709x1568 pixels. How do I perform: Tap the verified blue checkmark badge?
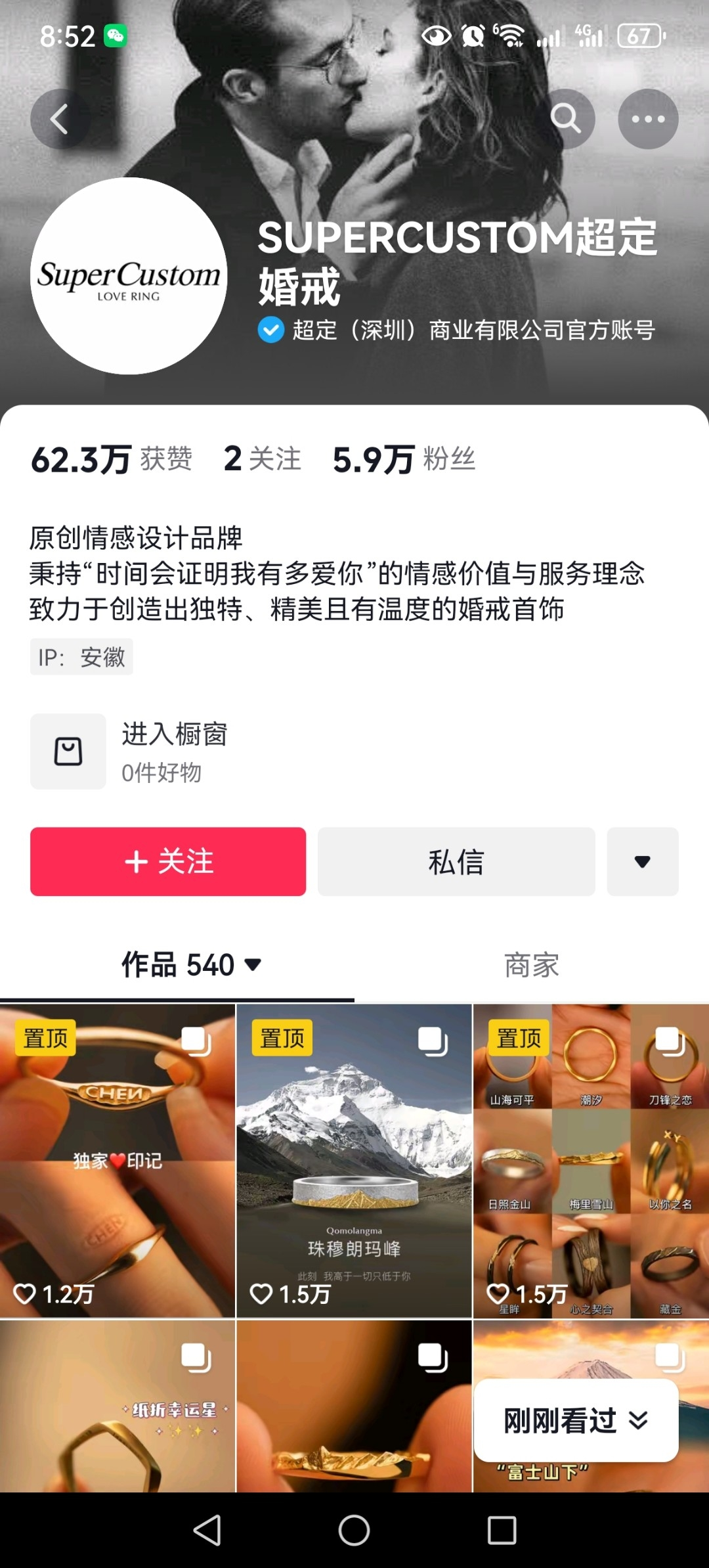(x=270, y=330)
